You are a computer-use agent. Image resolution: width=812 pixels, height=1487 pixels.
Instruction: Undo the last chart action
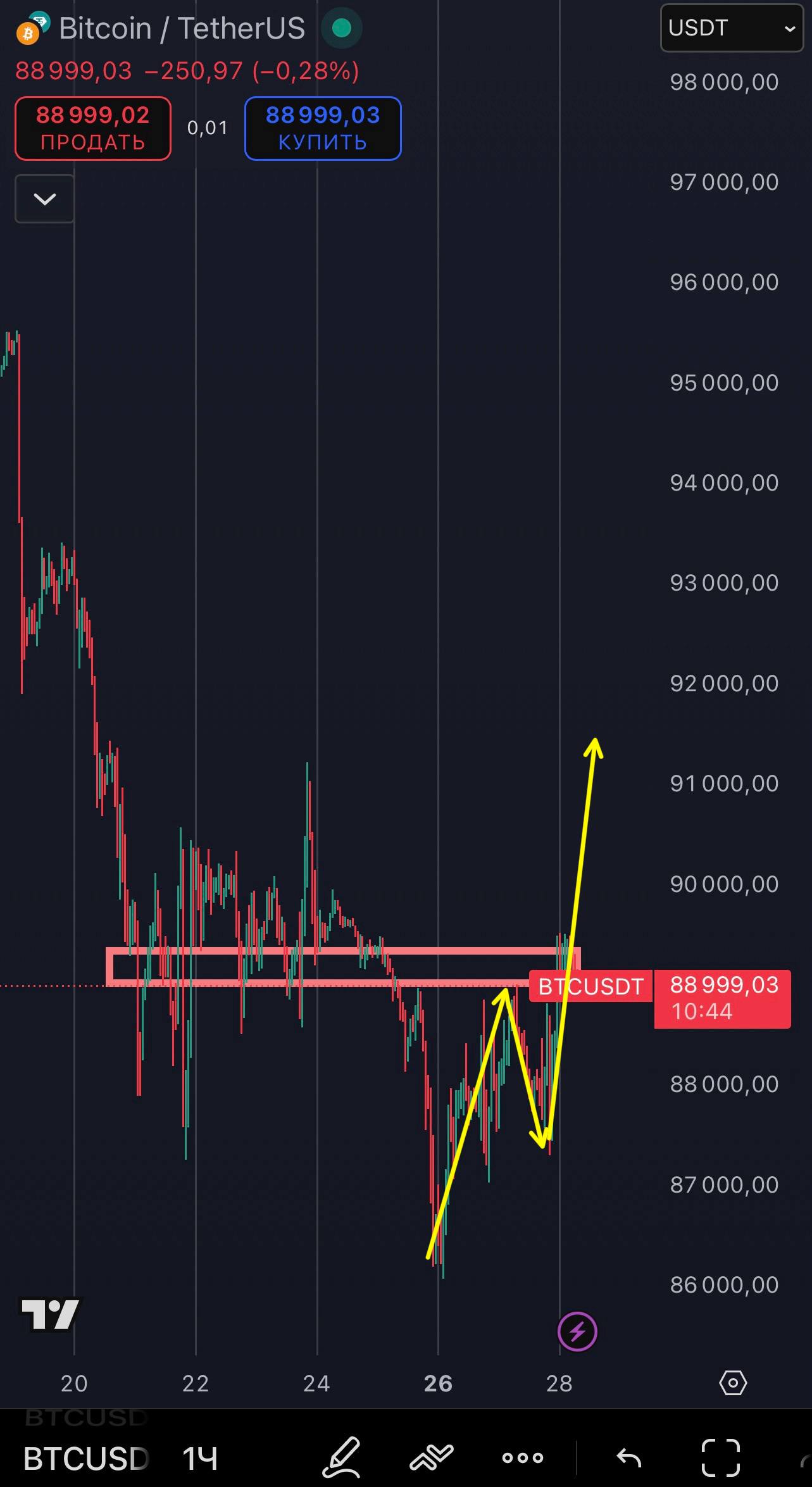pyautogui.click(x=628, y=1458)
